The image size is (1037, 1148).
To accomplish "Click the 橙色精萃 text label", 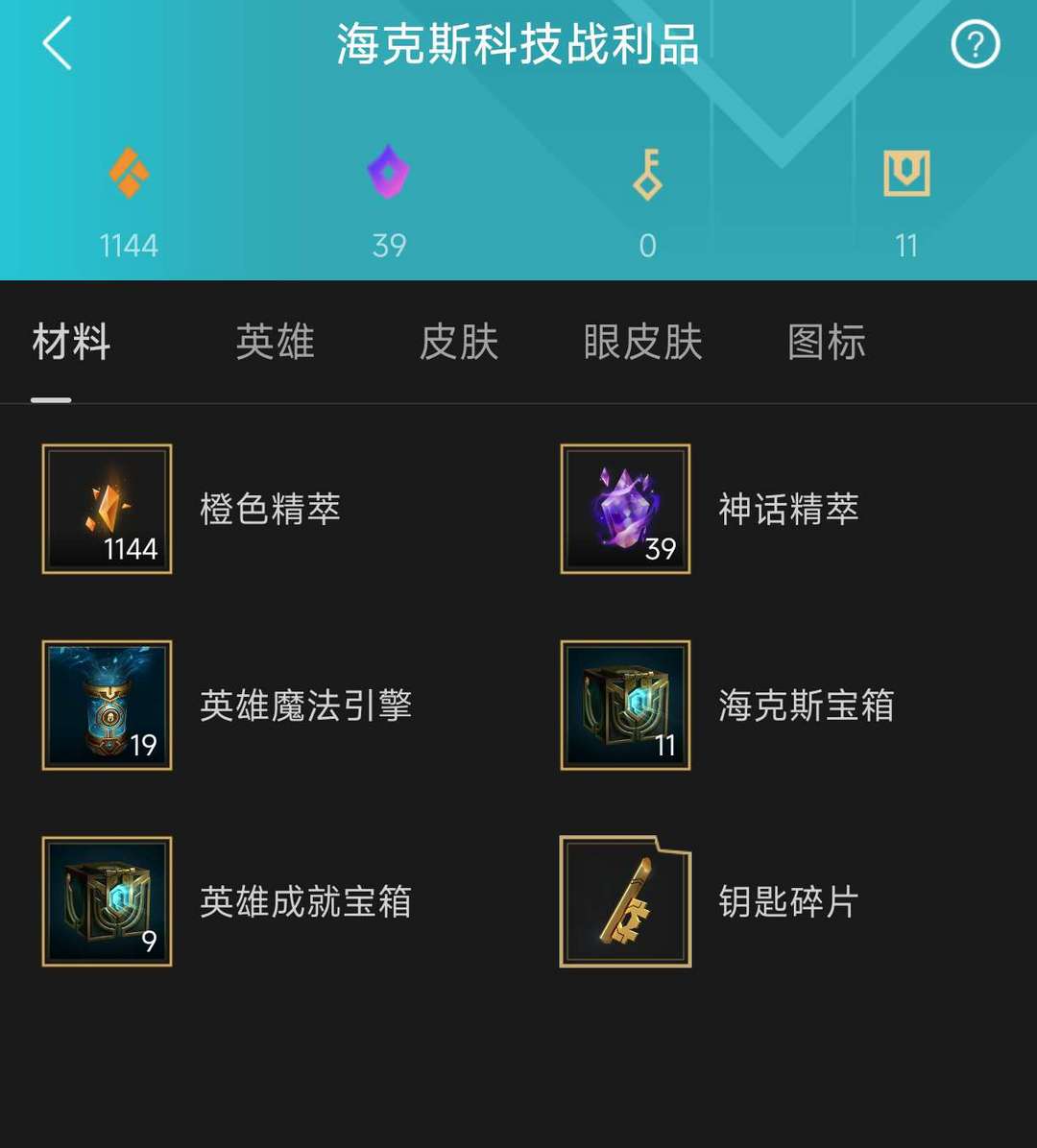I will 270,511.
